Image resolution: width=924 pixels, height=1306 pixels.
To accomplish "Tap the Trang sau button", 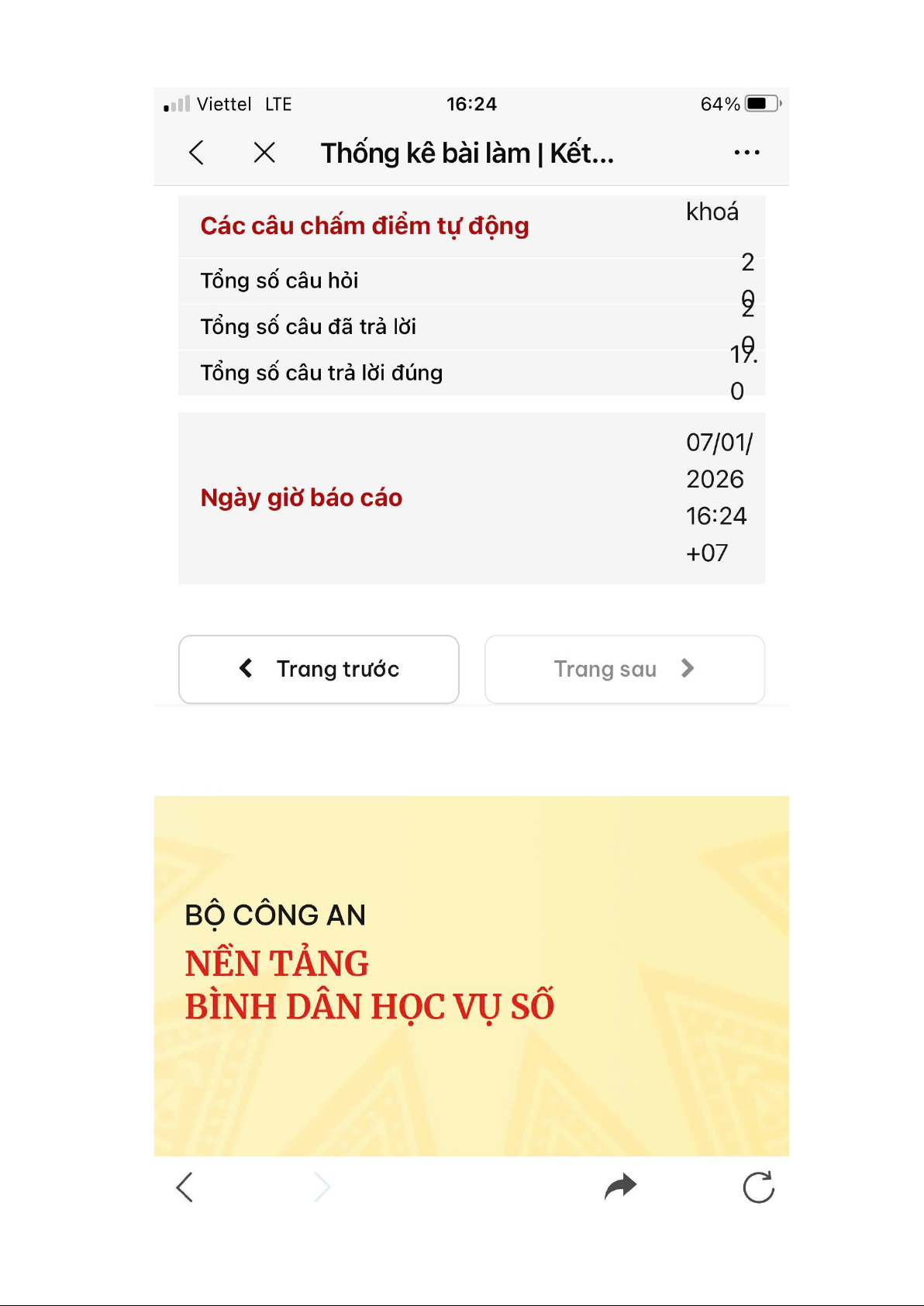I will coord(625,669).
